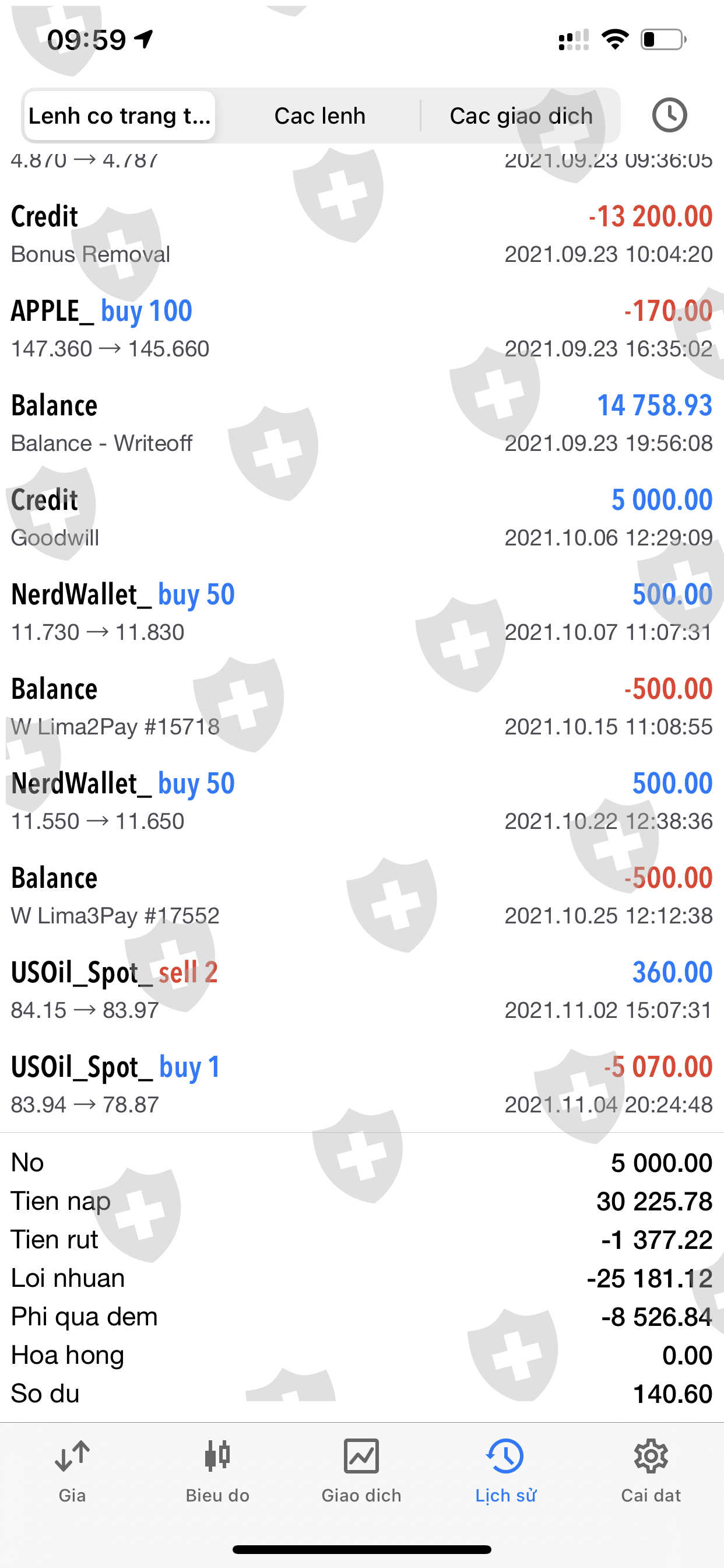Switch to the Giao dich tab
The width and height of the screenshot is (724, 1568).
point(361,1470)
